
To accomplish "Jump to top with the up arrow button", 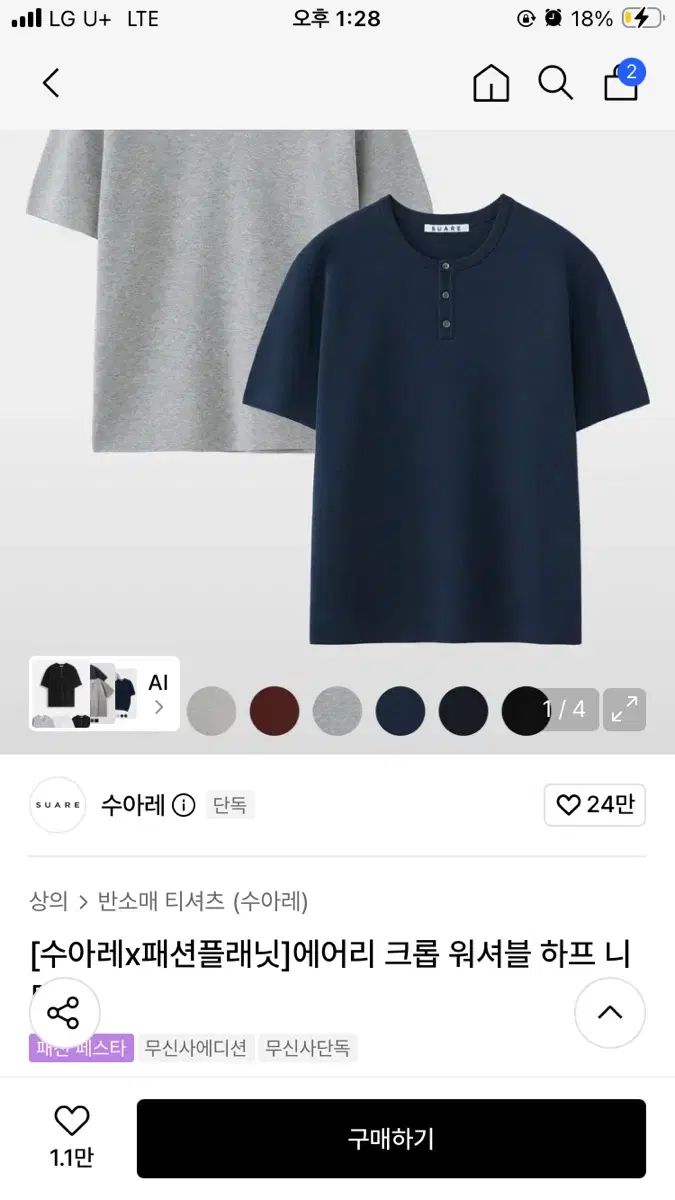I will 610,1012.
